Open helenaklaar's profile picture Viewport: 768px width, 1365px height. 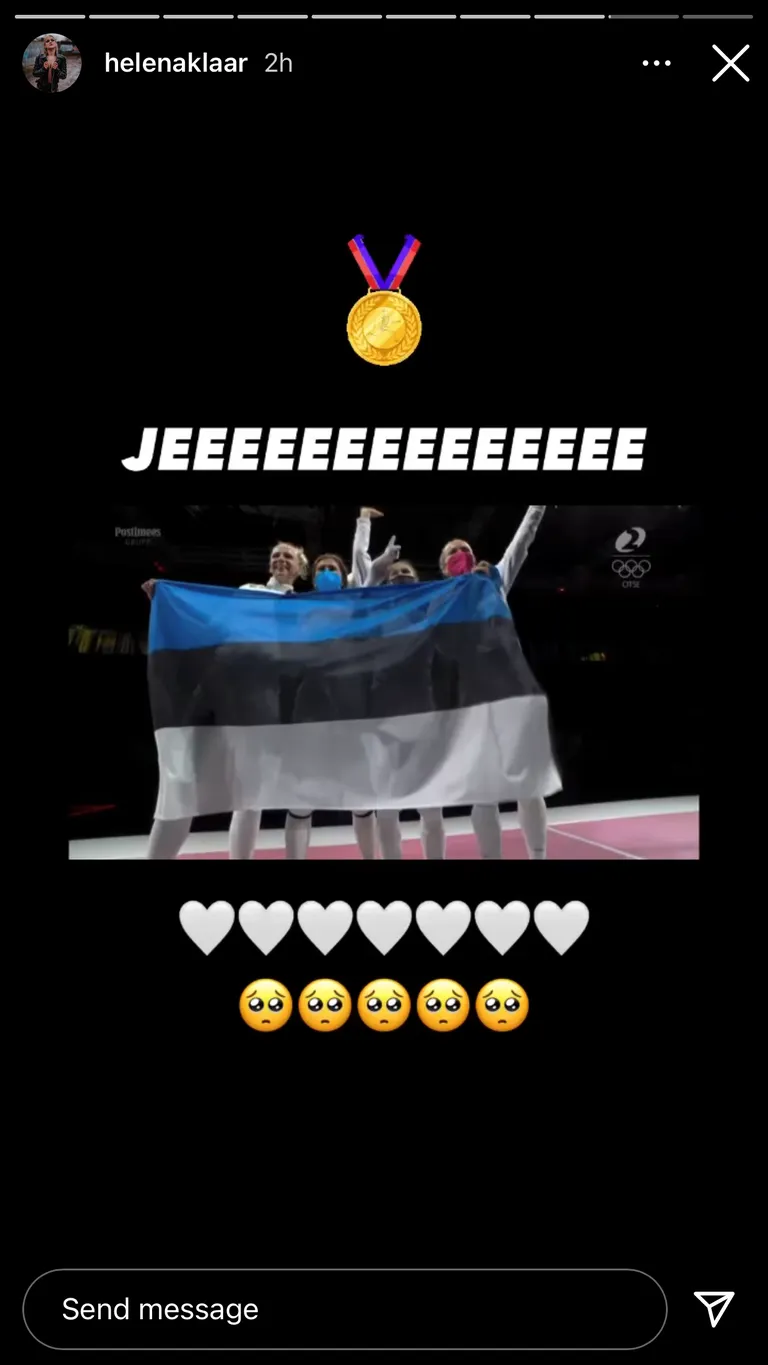pyautogui.click(x=52, y=63)
